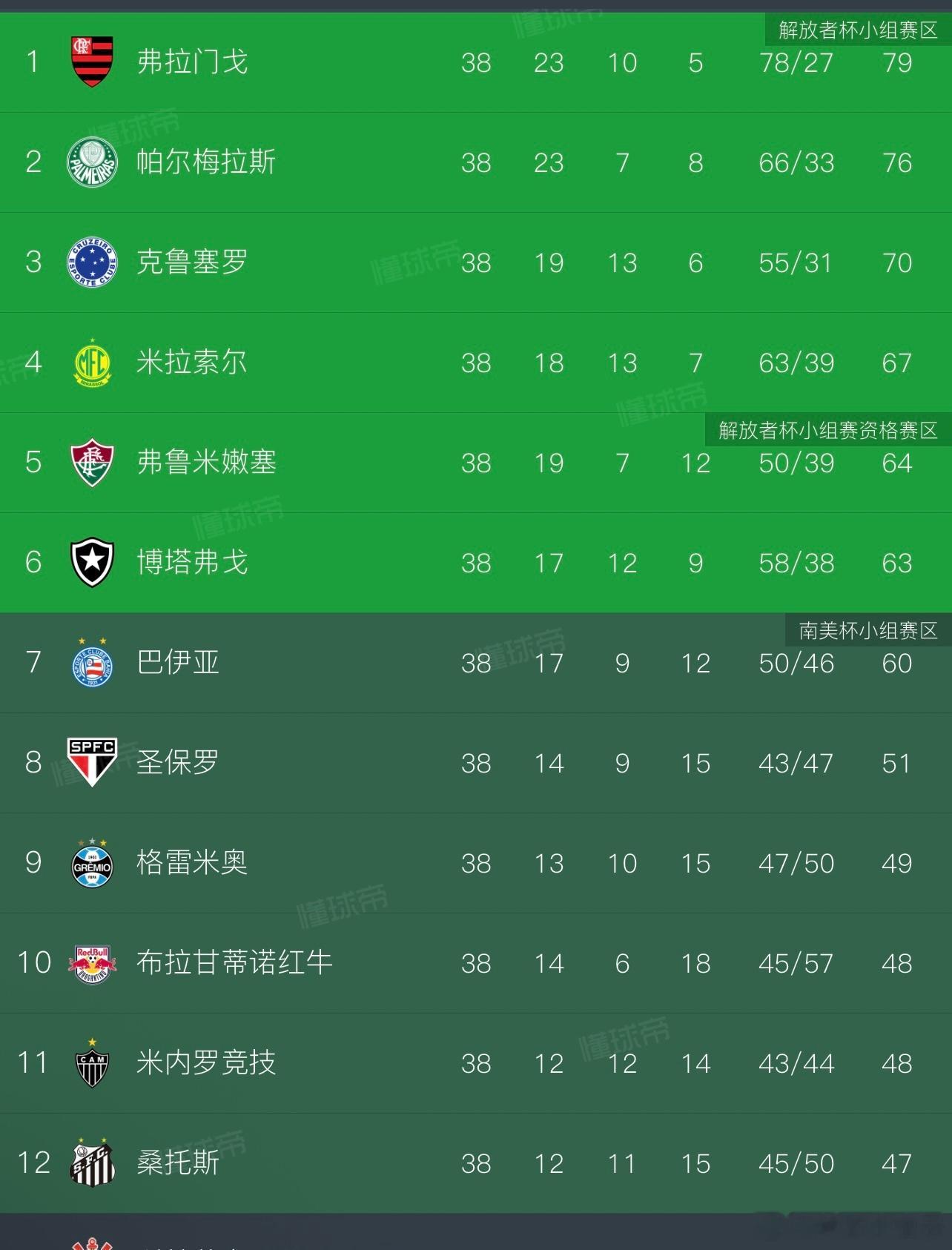Open the Bahia club logo

pos(92,663)
